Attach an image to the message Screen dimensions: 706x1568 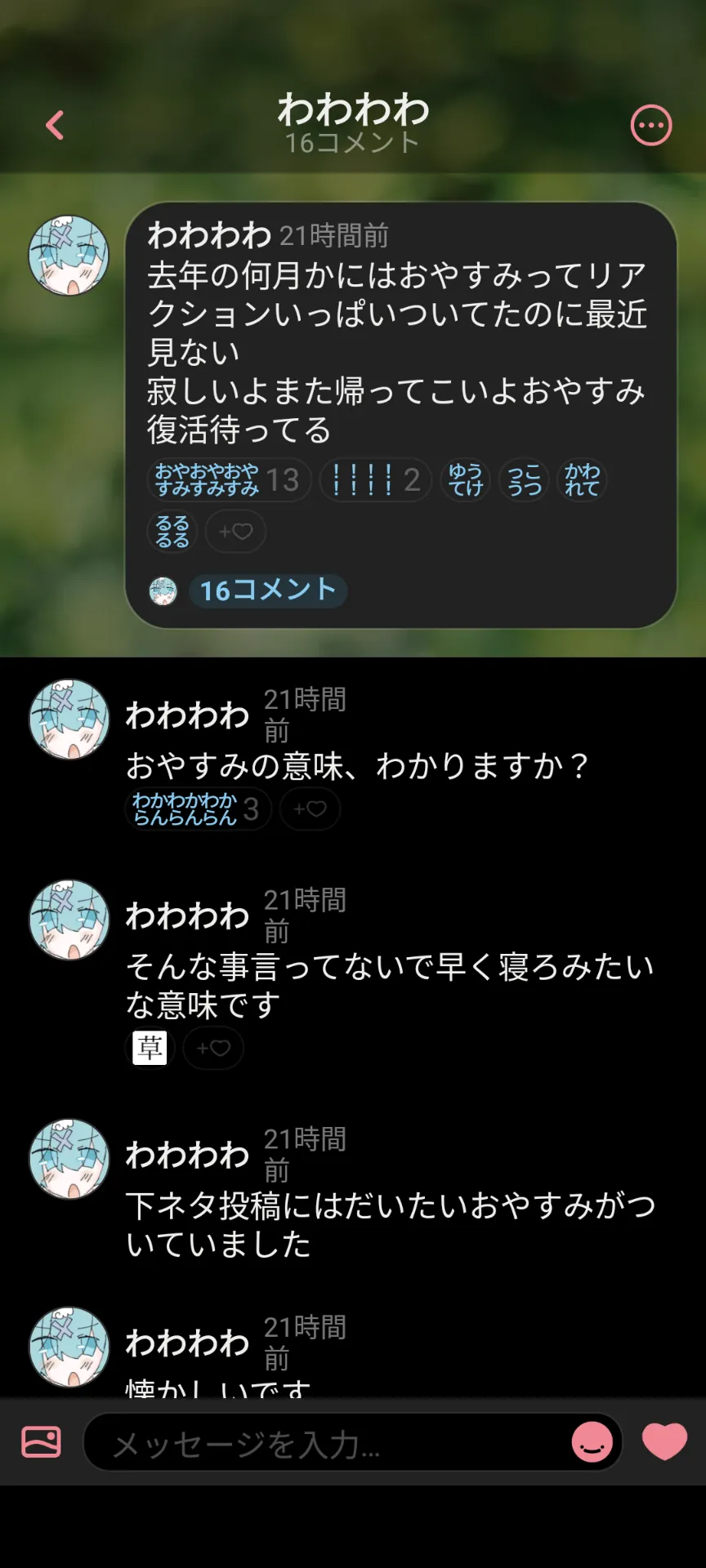click(x=41, y=1442)
